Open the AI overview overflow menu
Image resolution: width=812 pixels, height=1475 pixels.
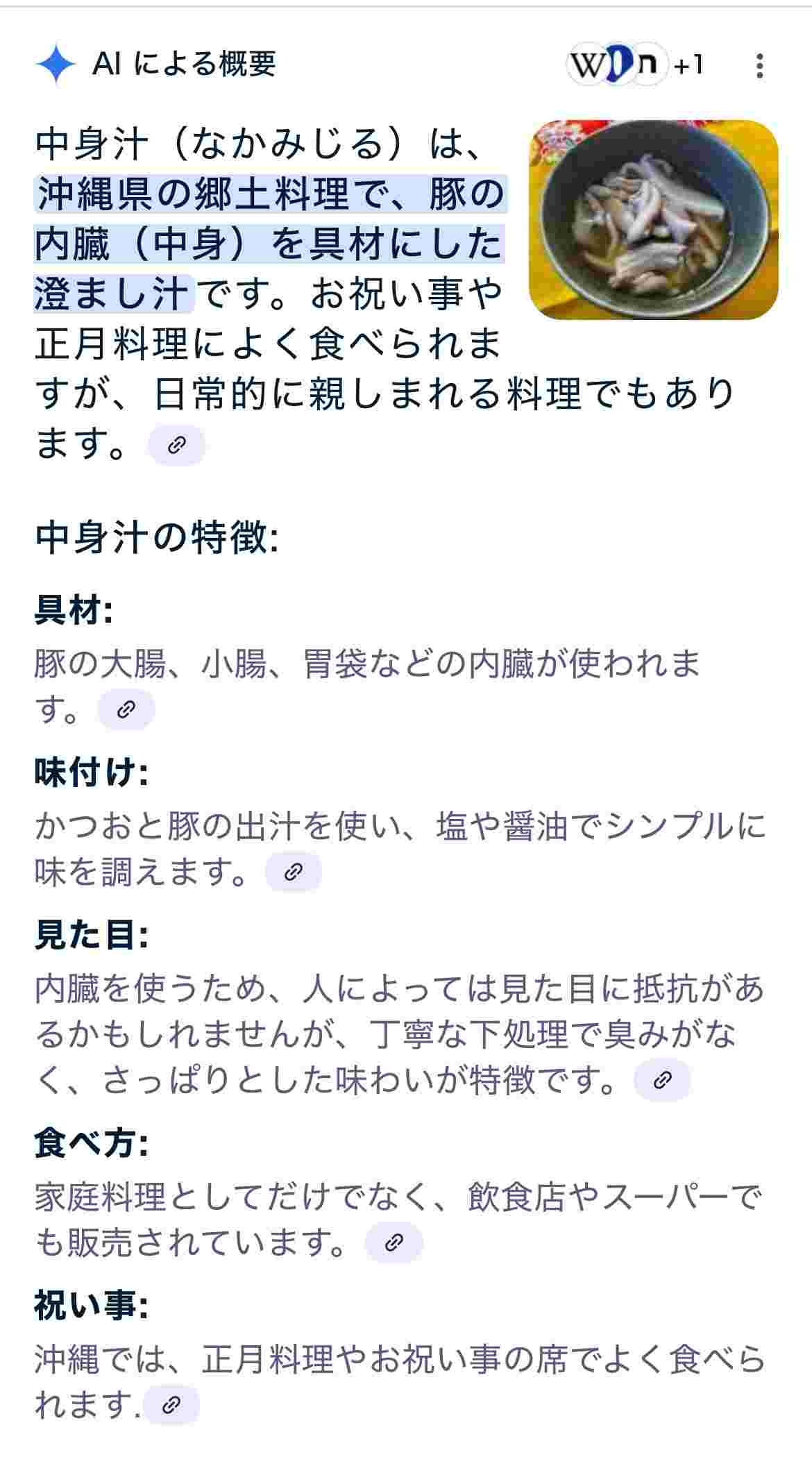[760, 66]
